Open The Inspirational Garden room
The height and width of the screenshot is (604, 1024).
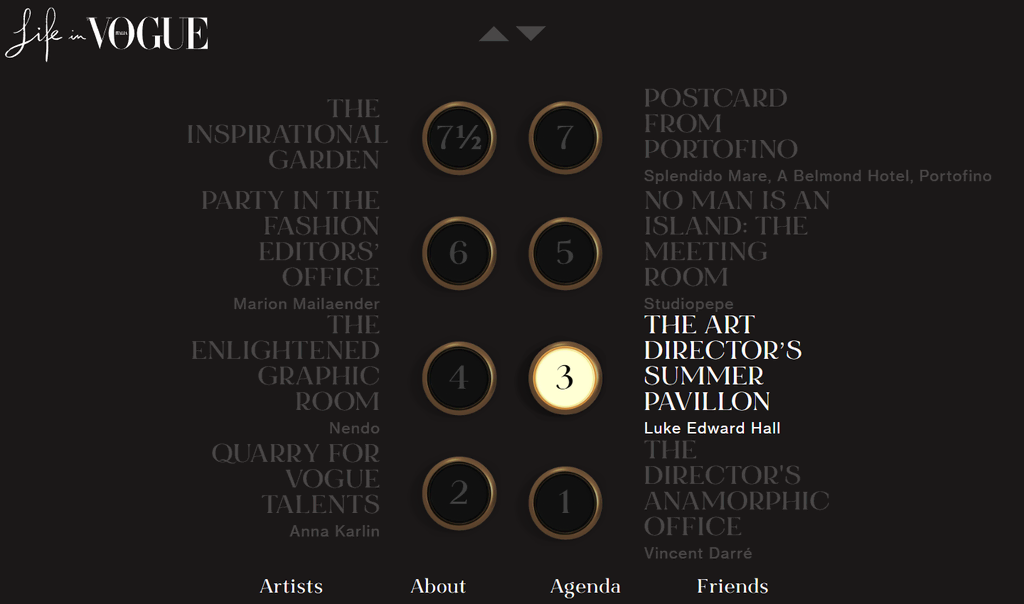pos(287,134)
